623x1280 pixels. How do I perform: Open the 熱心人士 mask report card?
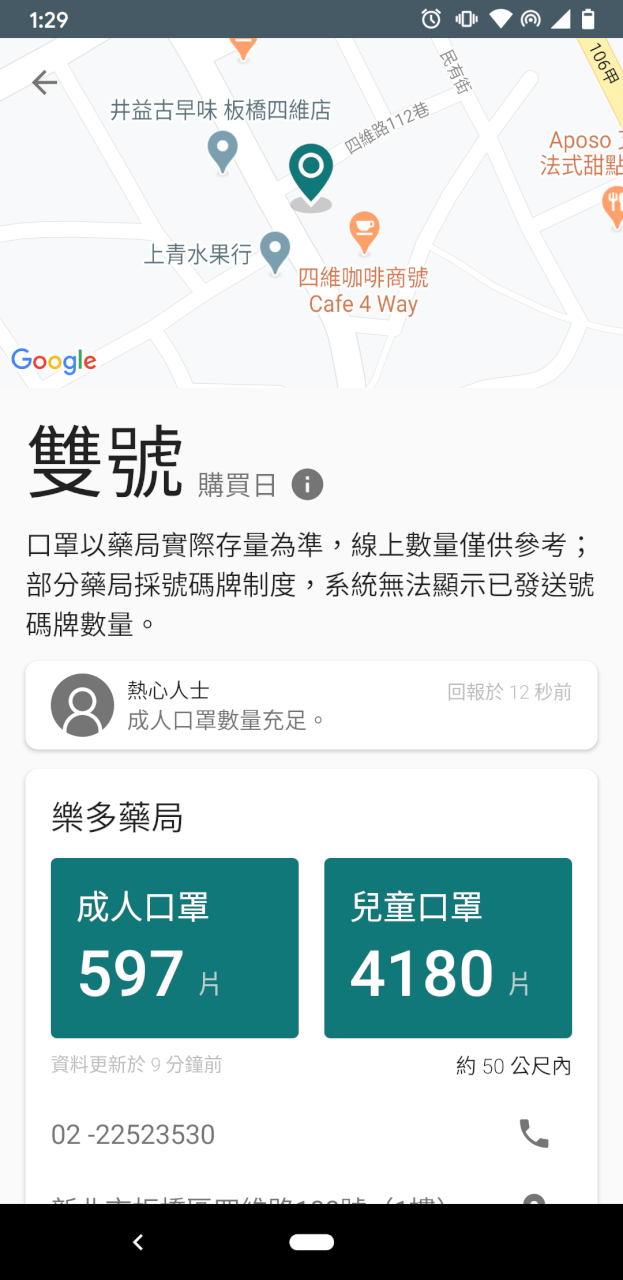tap(311, 705)
